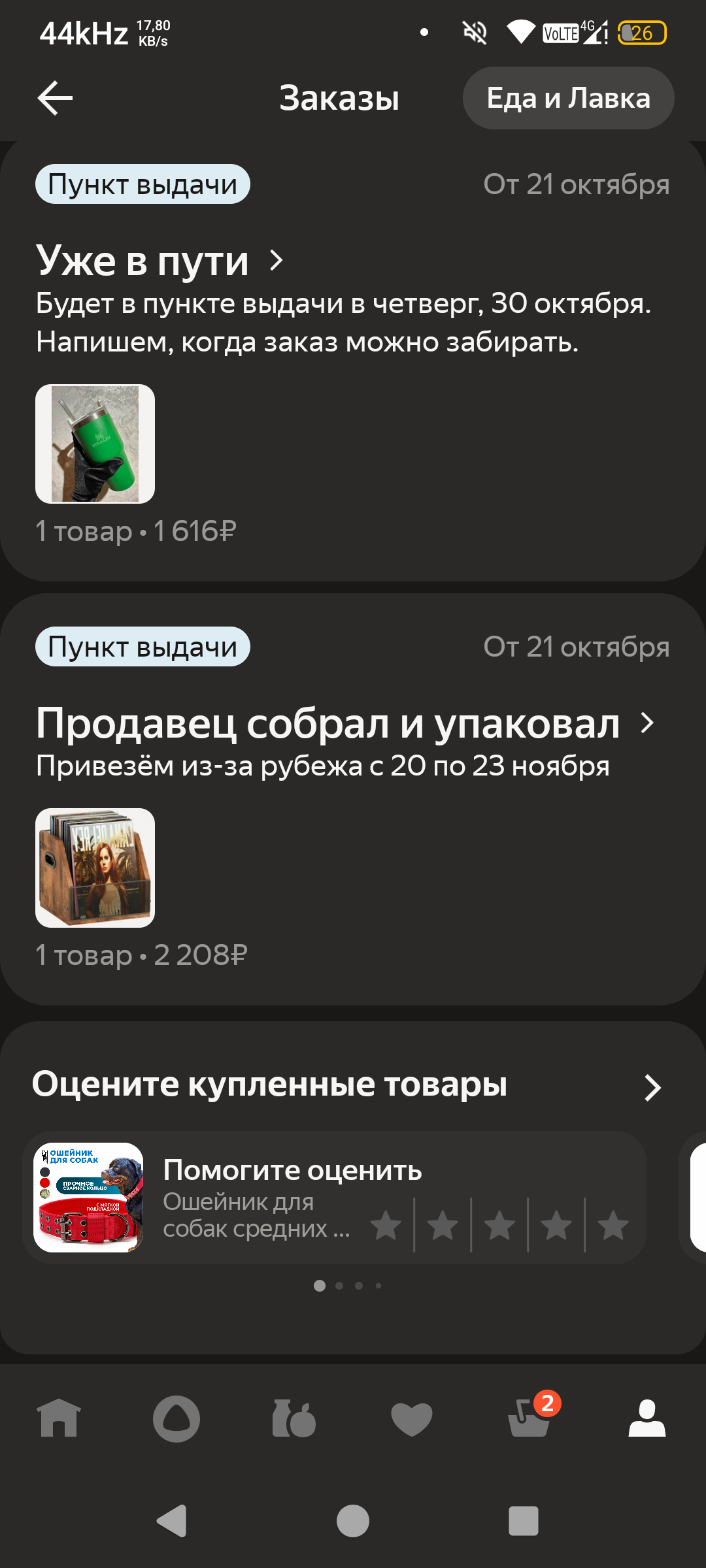Open the profile tab
706x1568 pixels.
tap(647, 1419)
